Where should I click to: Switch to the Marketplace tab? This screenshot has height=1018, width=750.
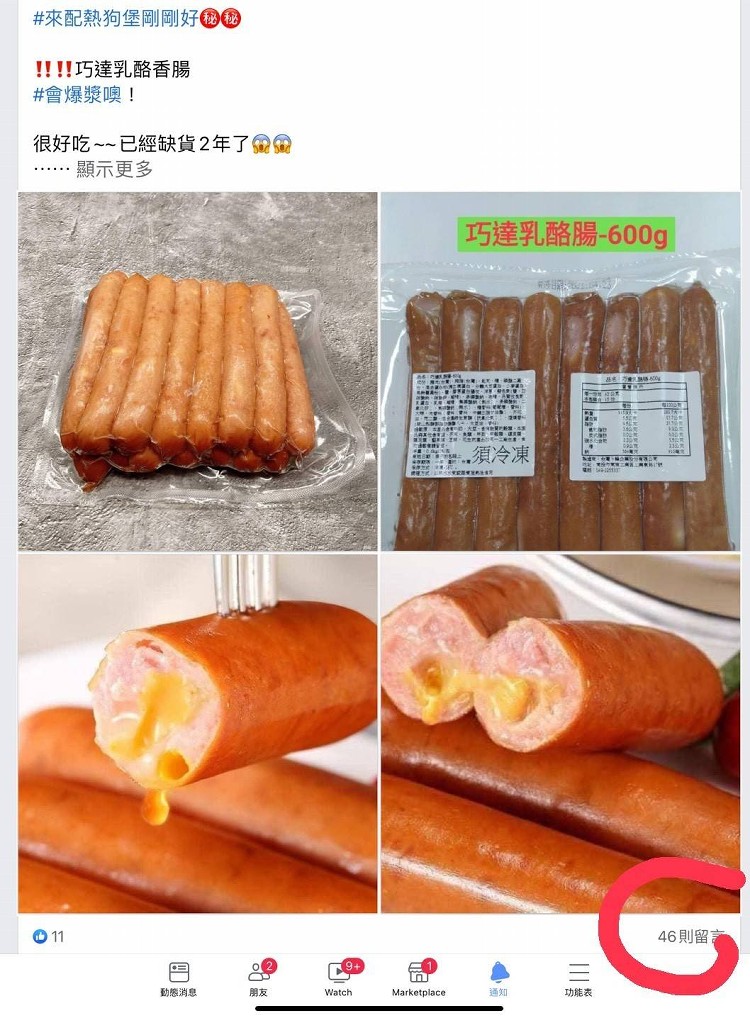click(x=418, y=979)
